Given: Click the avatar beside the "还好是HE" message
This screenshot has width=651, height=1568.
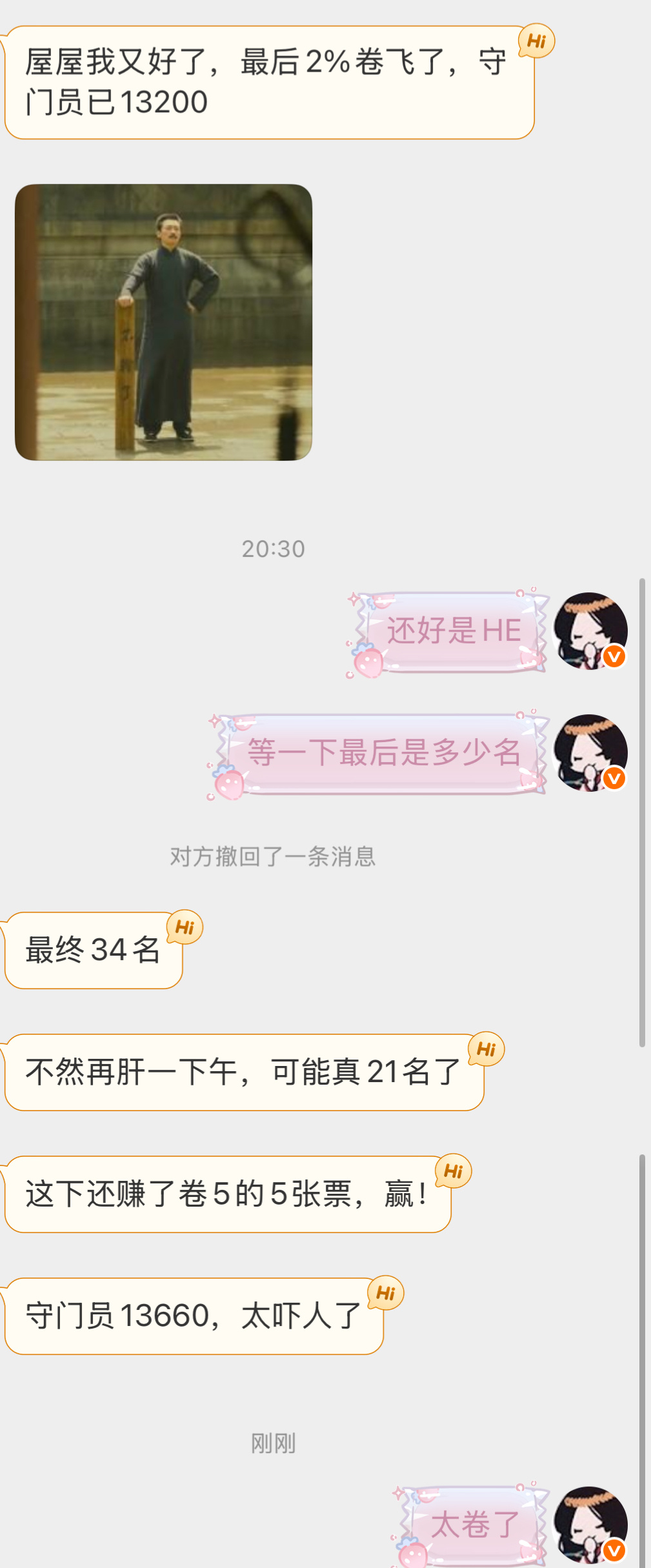Looking at the screenshot, I should click(591, 632).
